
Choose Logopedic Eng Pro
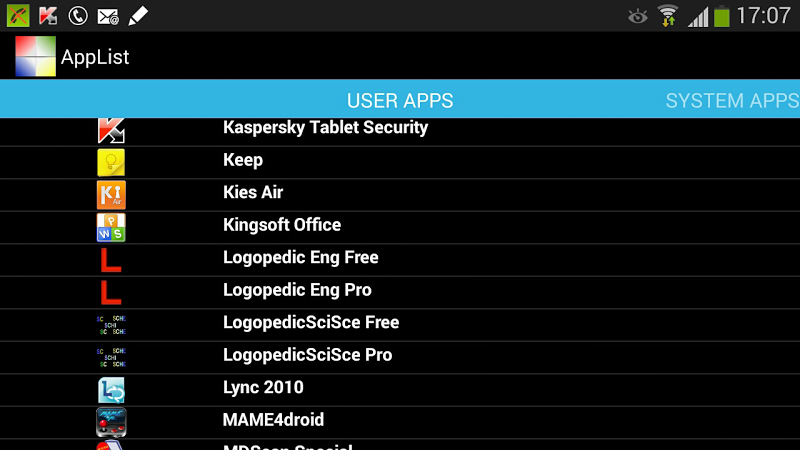pyautogui.click(x=297, y=290)
